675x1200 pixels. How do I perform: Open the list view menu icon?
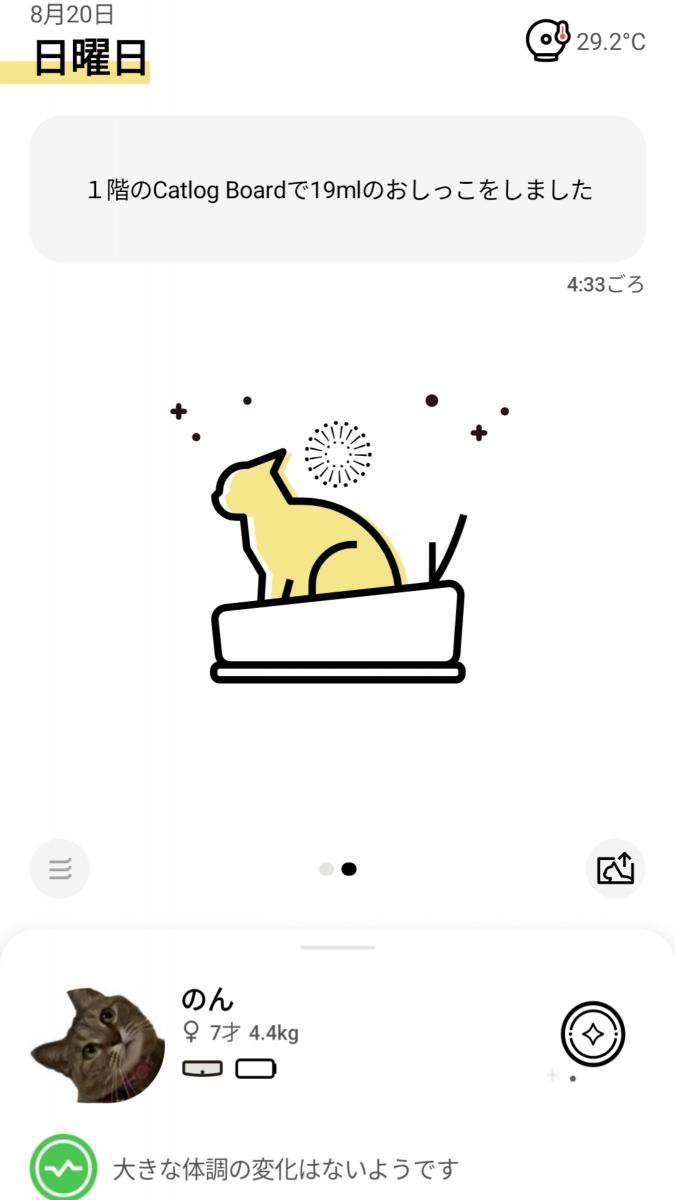click(x=60, y=869)
